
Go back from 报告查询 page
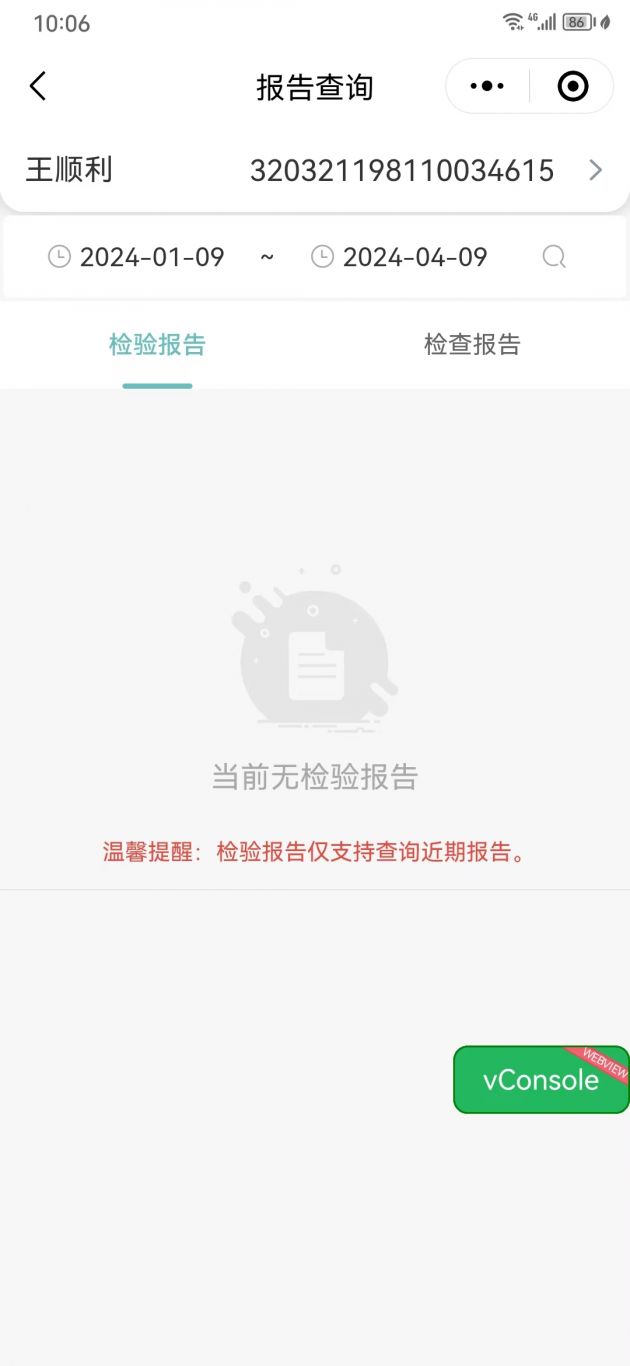(38, 87)
